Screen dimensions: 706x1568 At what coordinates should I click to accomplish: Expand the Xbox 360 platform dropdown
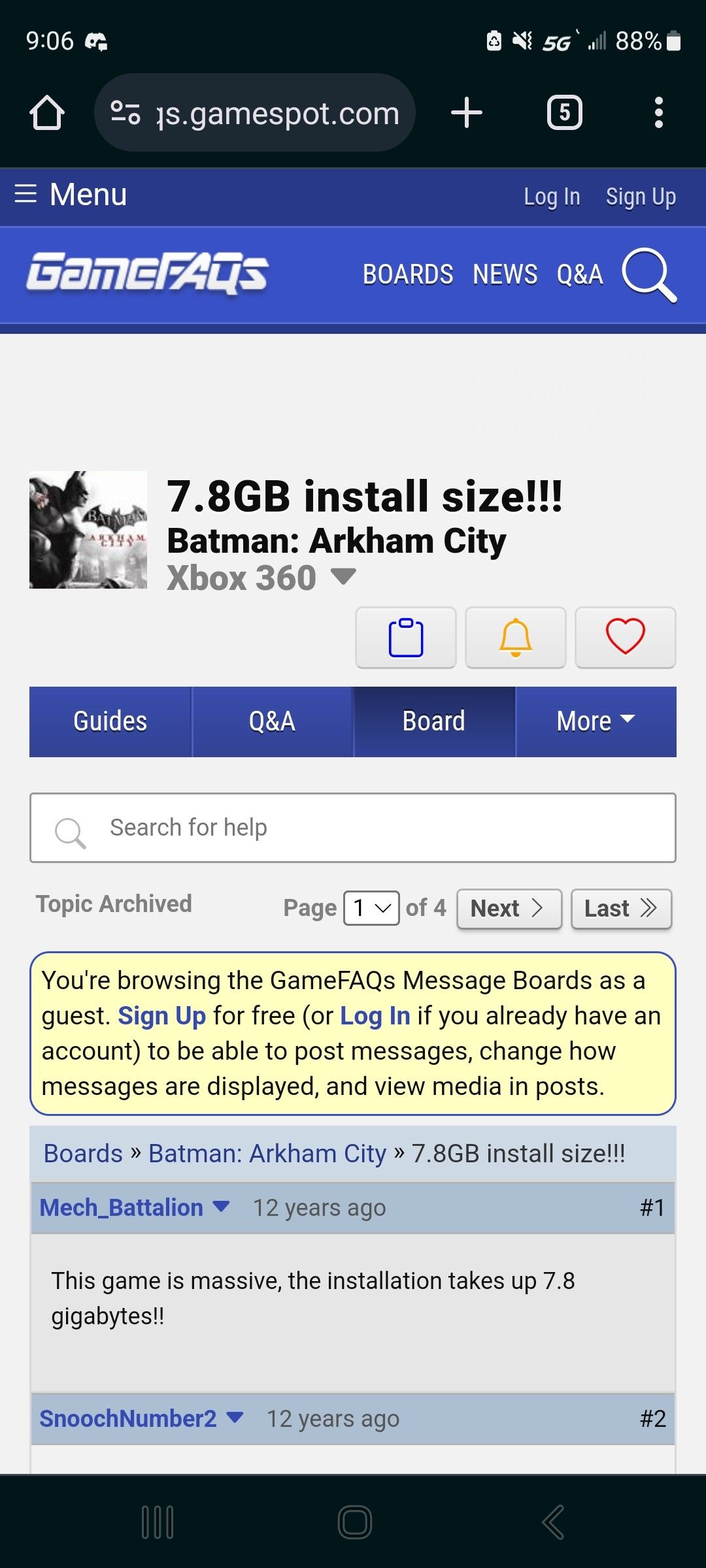click(x=343, y=577)
